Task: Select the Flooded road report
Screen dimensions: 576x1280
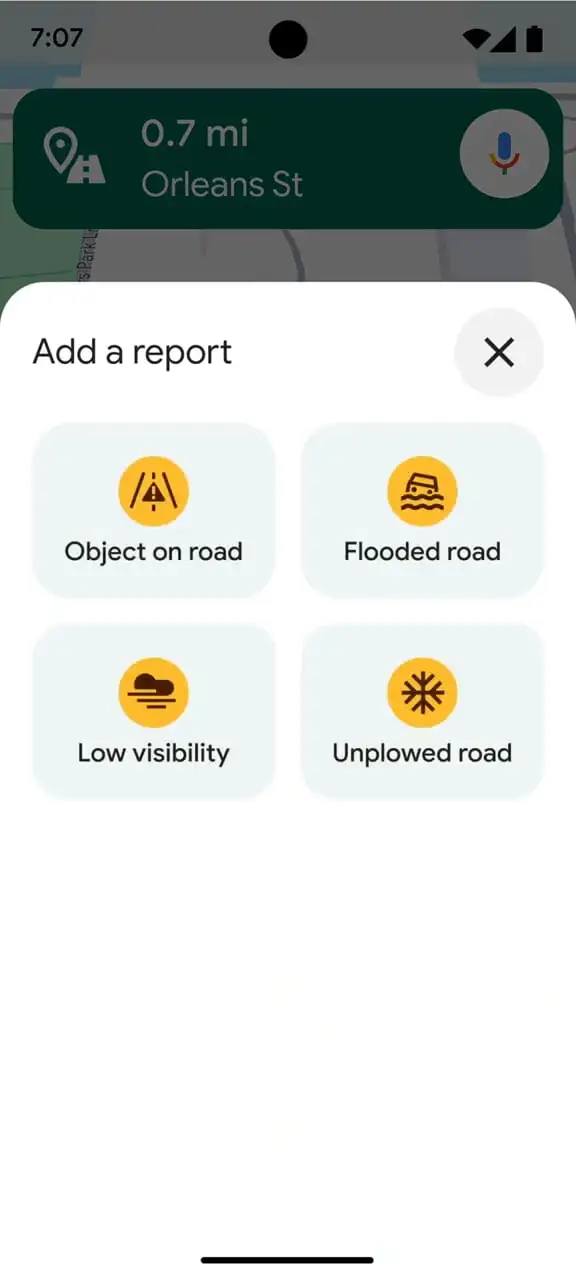Action: click(x=422, y=510)
